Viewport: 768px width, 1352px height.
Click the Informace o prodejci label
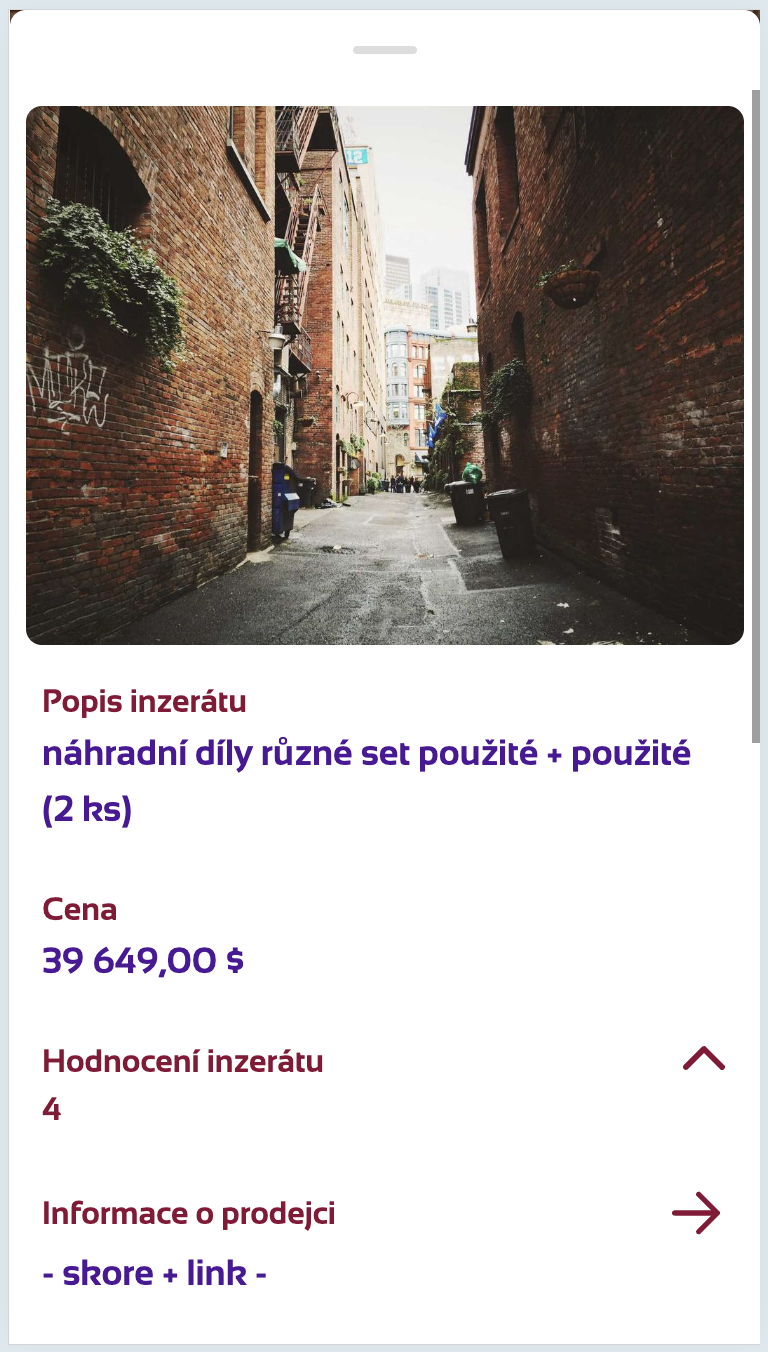[189, 1213]
